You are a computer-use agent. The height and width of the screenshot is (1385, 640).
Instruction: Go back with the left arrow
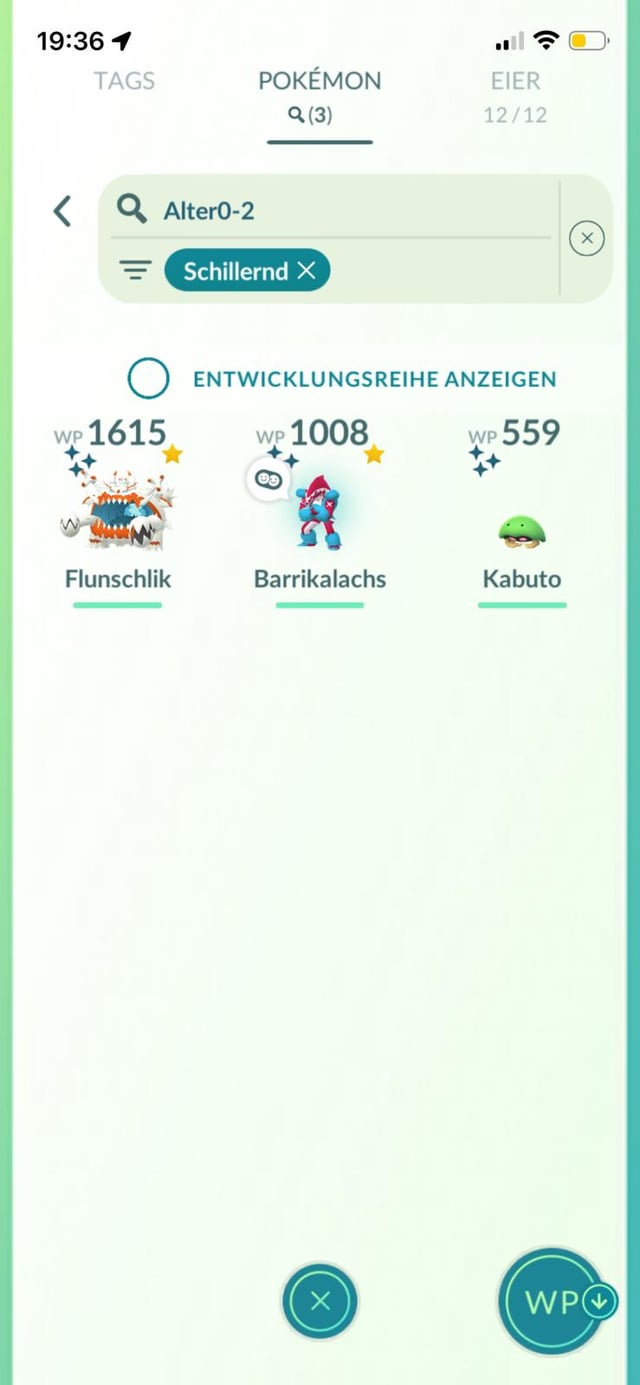coord(62,211)
